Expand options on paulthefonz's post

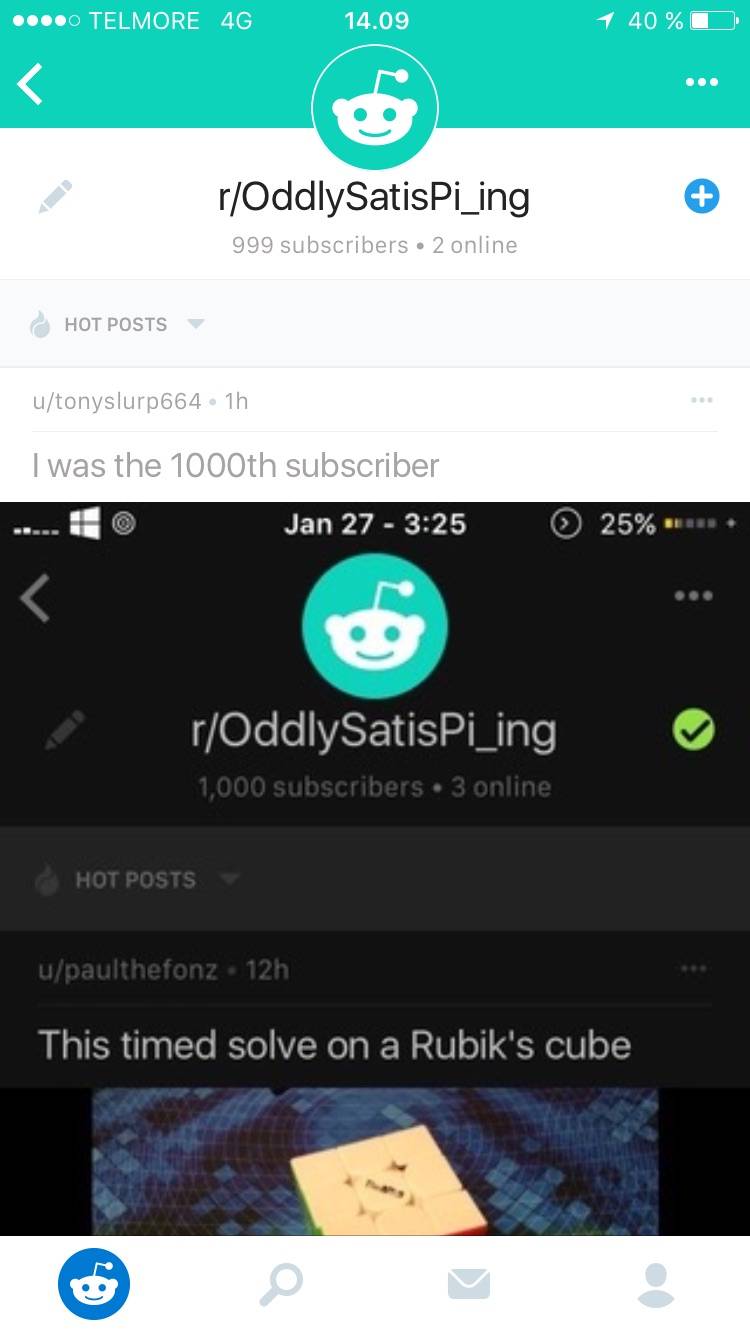[694, 967]
